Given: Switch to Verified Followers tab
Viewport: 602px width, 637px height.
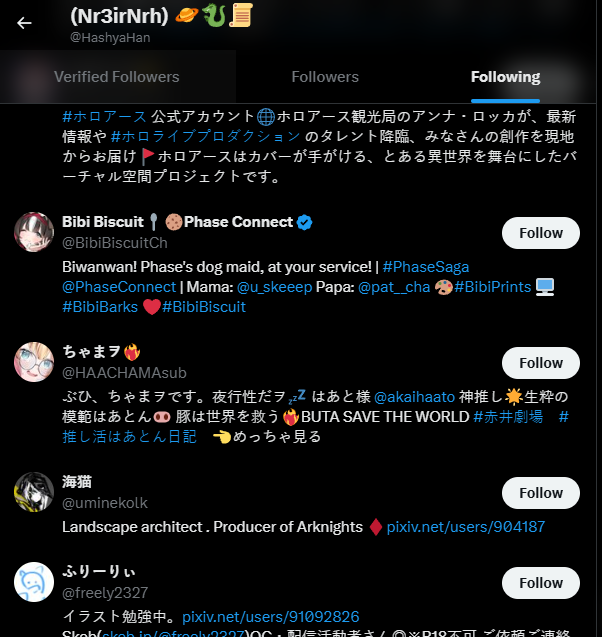Looking at the screenshot, I should 117,77.
